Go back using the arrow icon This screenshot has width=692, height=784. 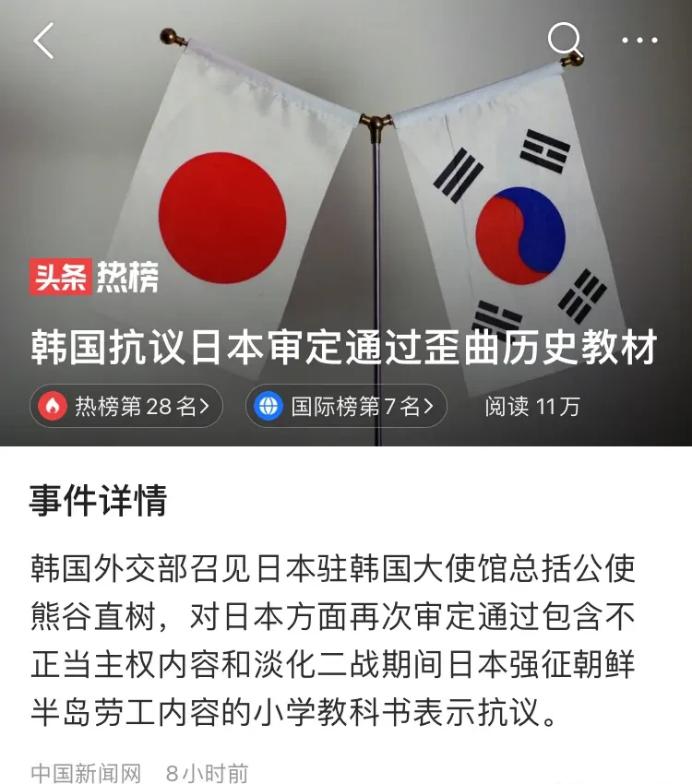(44, 41)
